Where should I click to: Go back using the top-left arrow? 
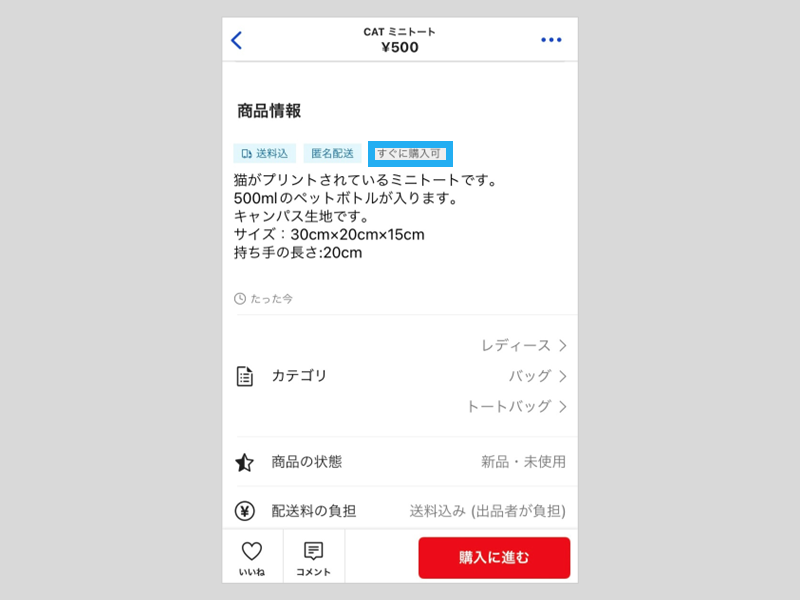click(237, 40)
